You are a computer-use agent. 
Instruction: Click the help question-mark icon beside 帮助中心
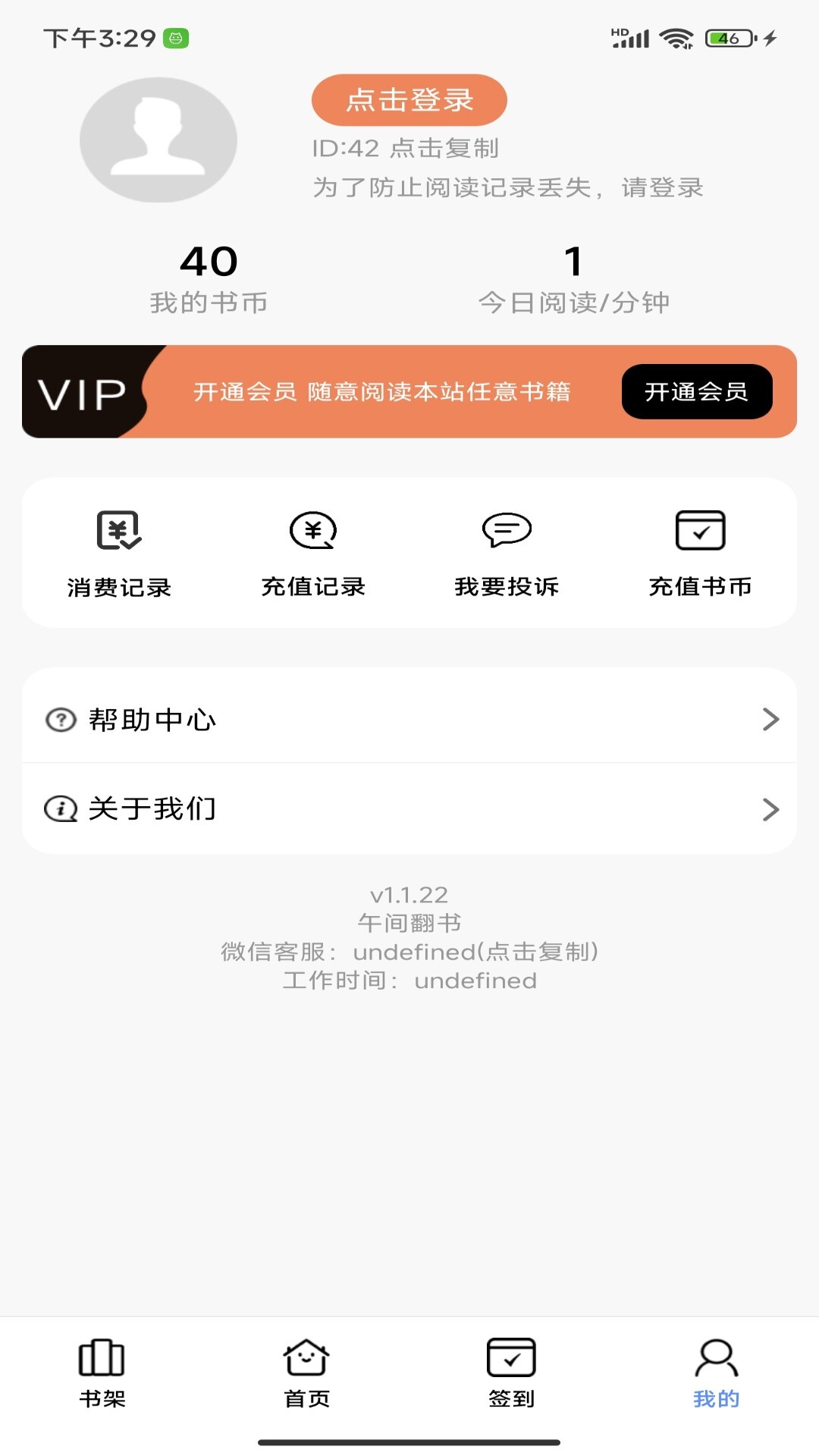click(61, 721)
